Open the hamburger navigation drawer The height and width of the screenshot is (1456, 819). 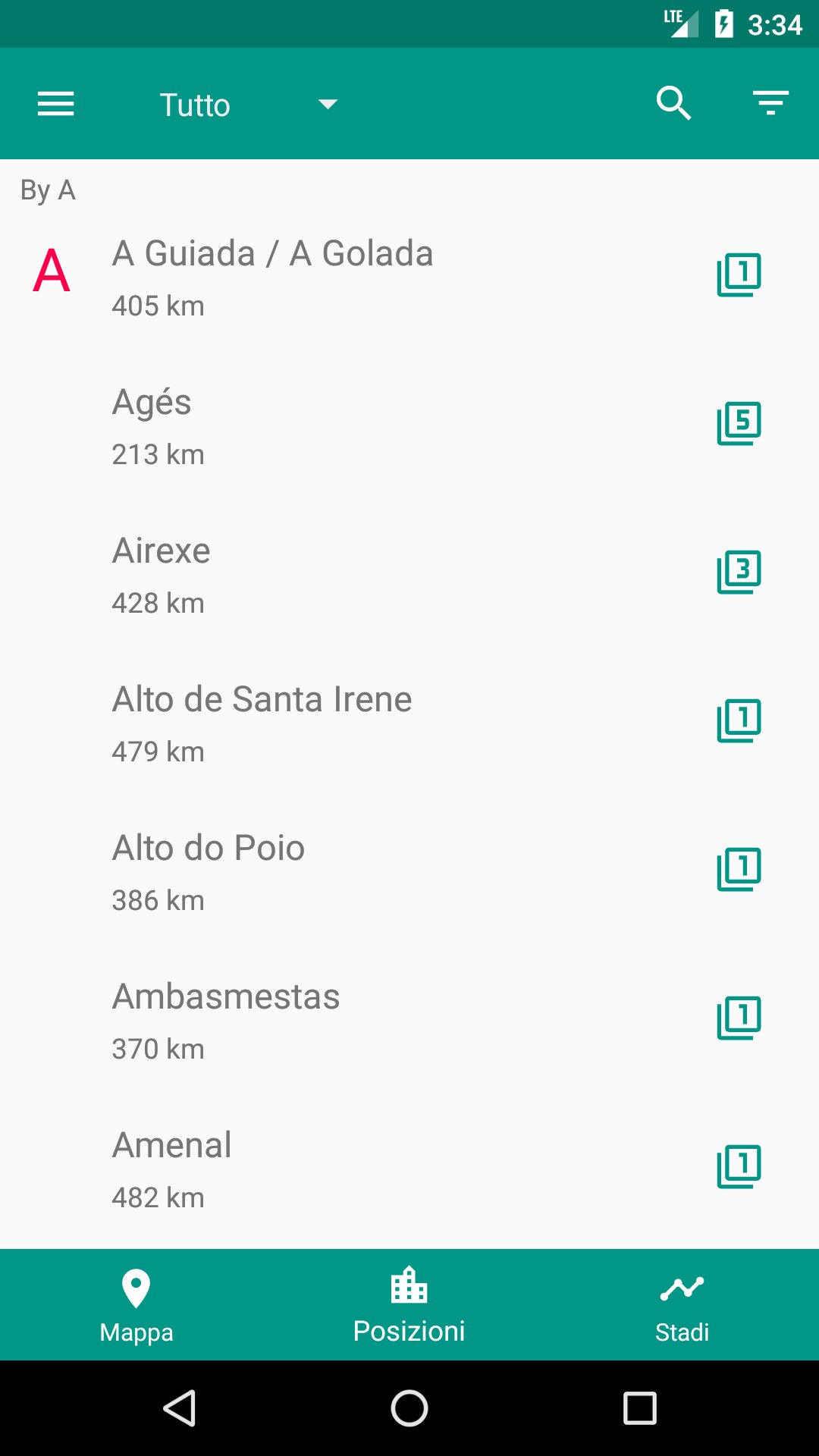(x=56, y=104)
